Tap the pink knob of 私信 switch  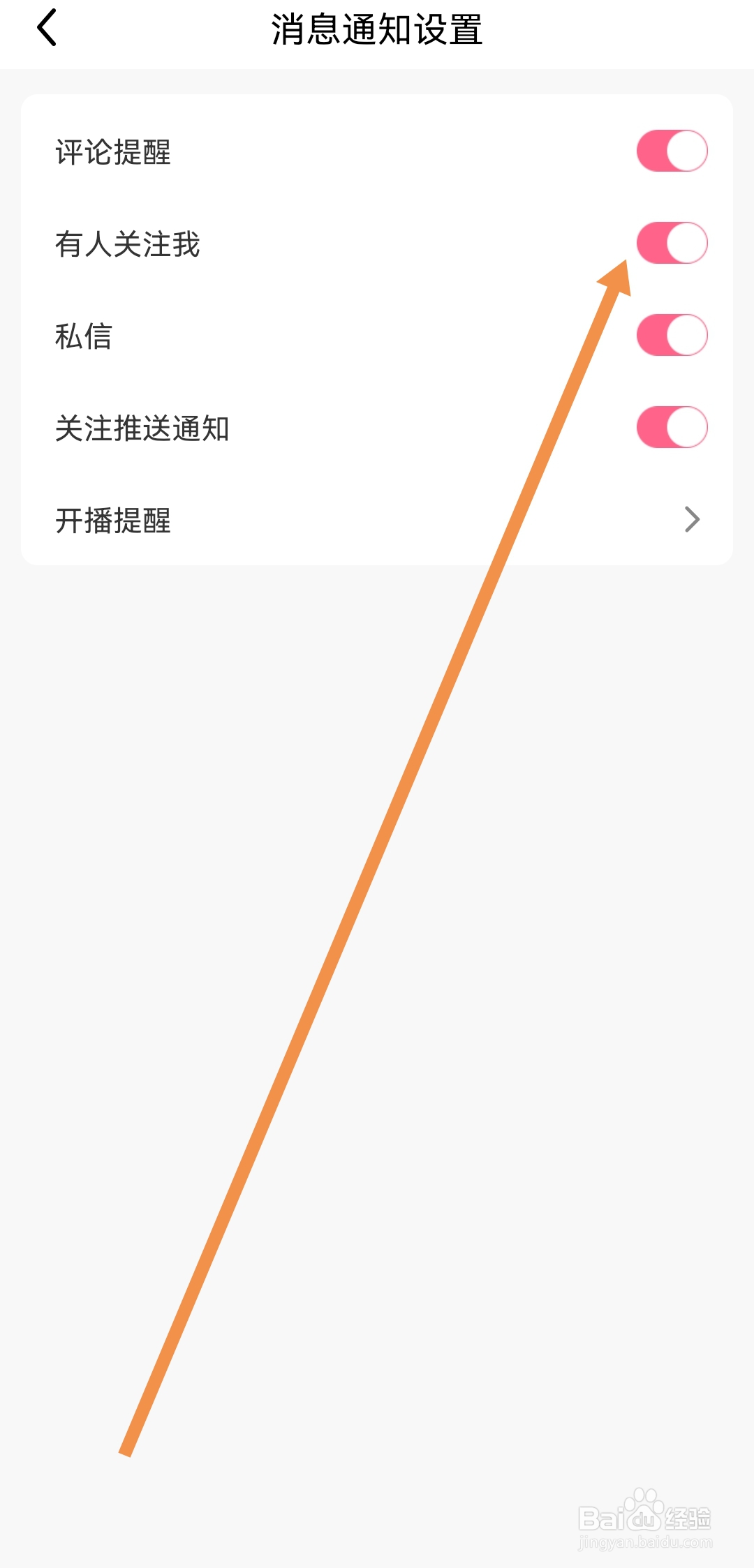click(686, 335)
